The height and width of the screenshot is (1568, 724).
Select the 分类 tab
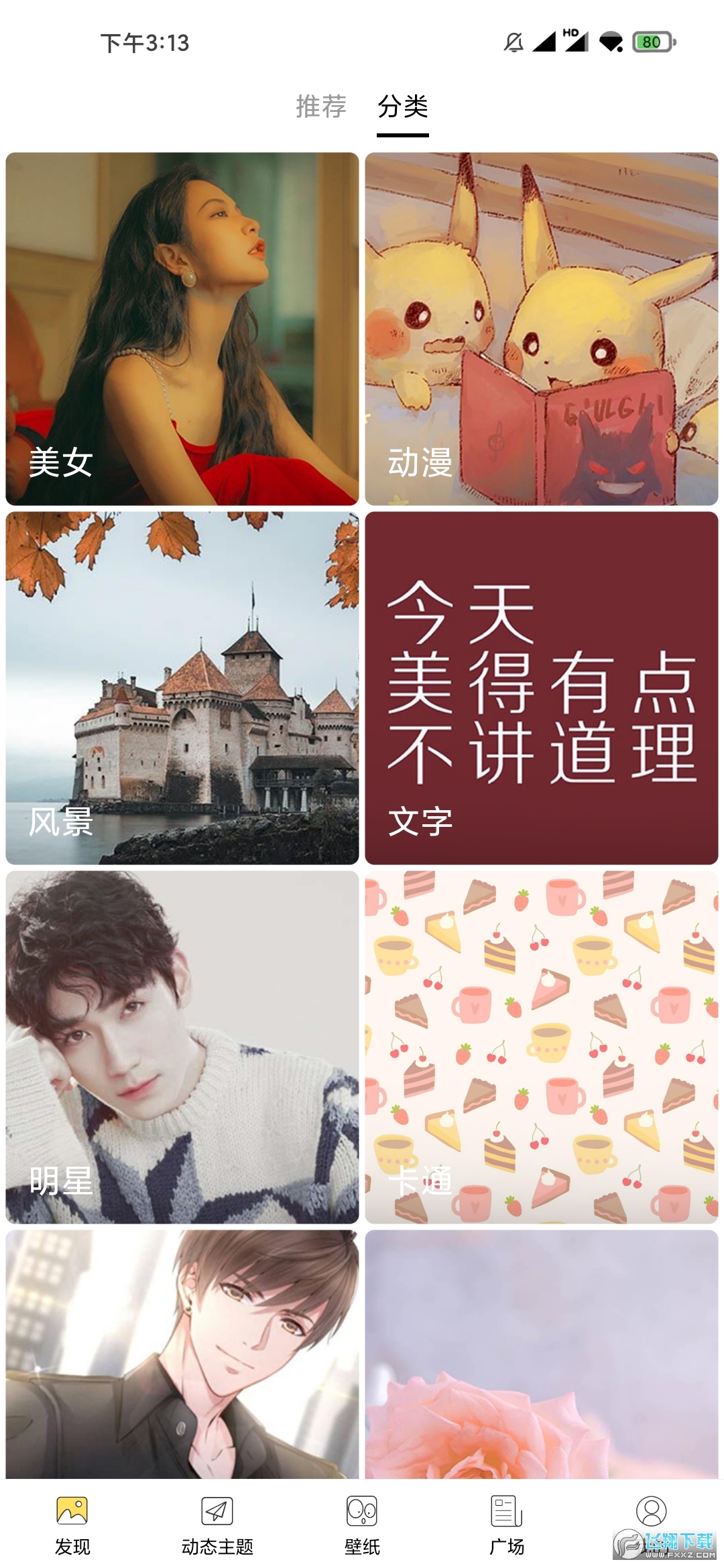tap(402, 107)
